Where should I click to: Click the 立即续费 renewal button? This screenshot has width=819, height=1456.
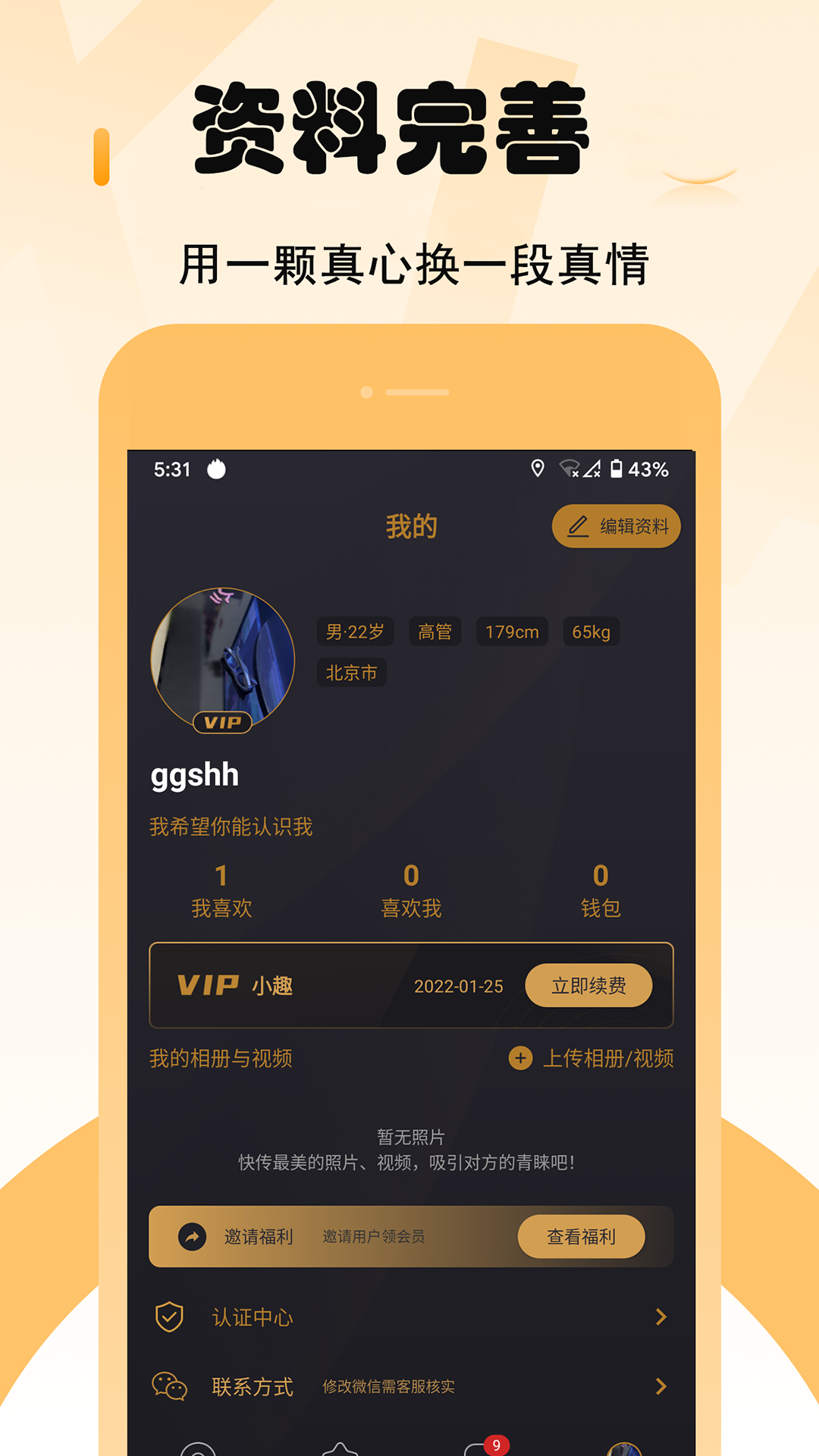click(588, 985)
